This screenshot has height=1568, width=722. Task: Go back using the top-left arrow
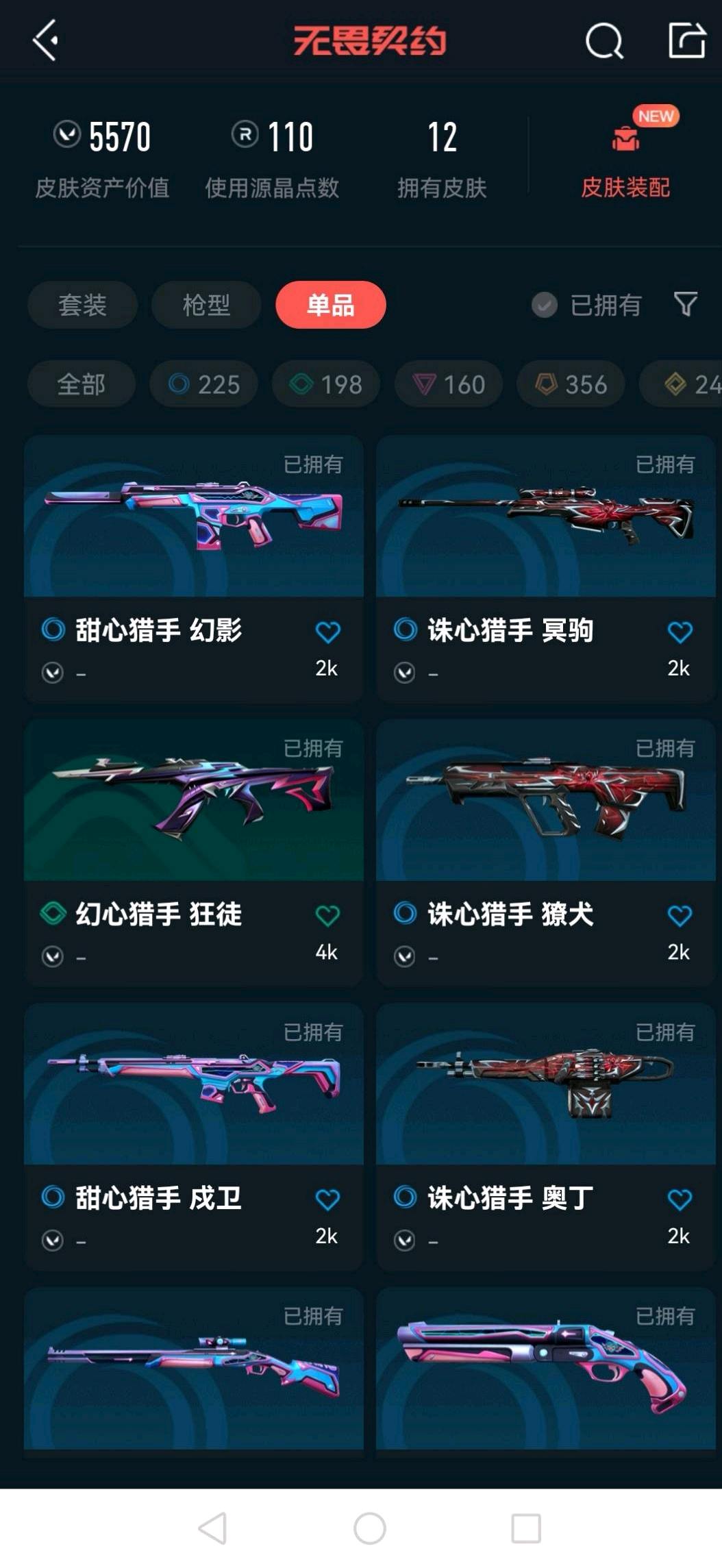click(x=45, y=40)
